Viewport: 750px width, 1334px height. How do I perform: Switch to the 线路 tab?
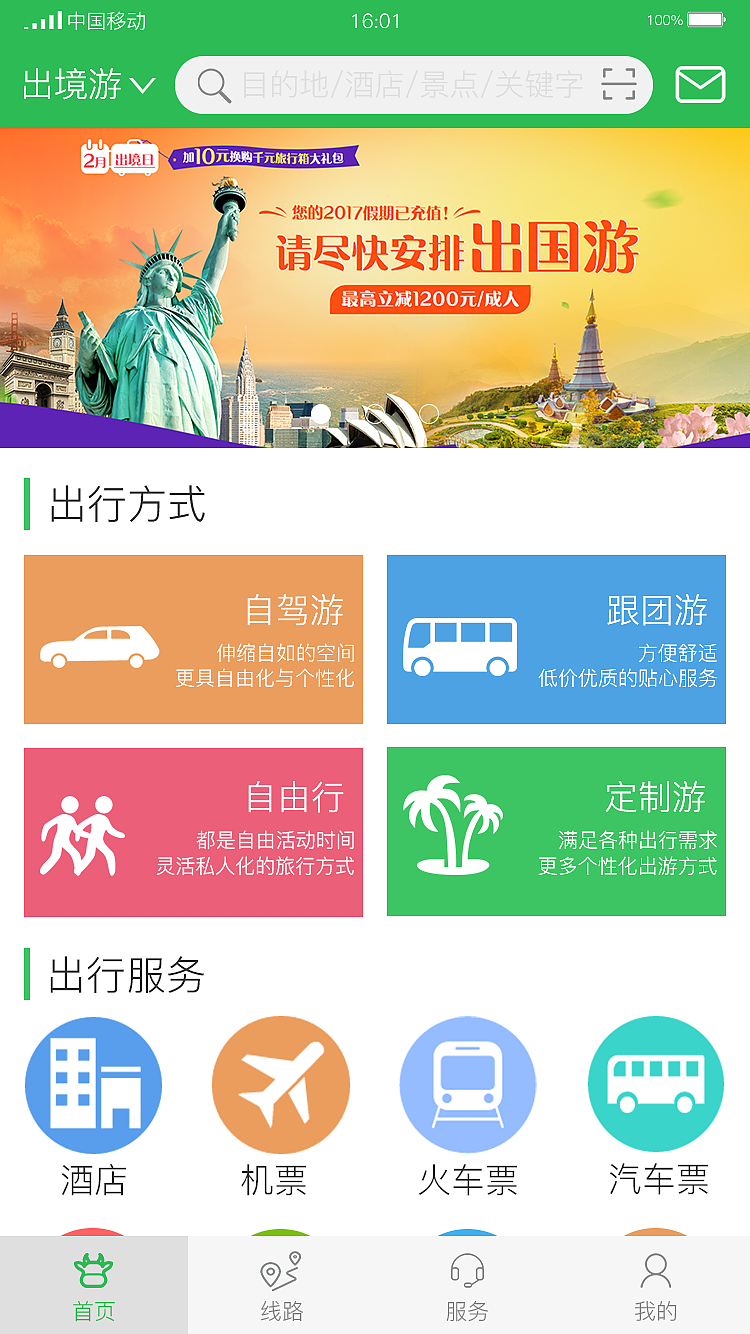point(281,1286)
